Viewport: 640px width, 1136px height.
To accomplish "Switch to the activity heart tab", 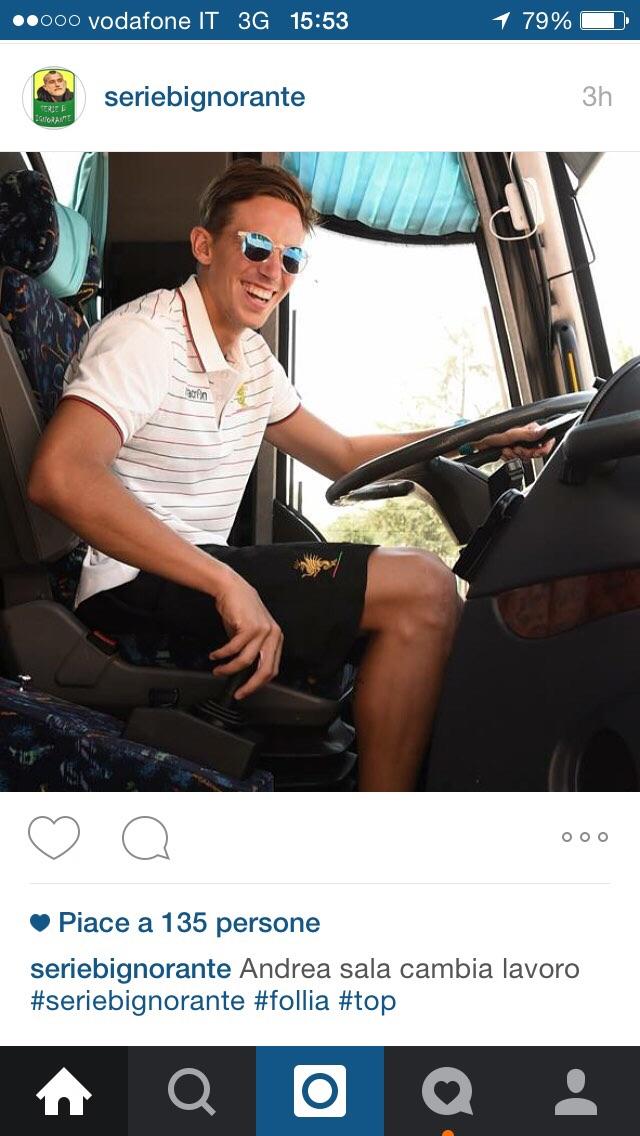I will tap(448, 1091).
